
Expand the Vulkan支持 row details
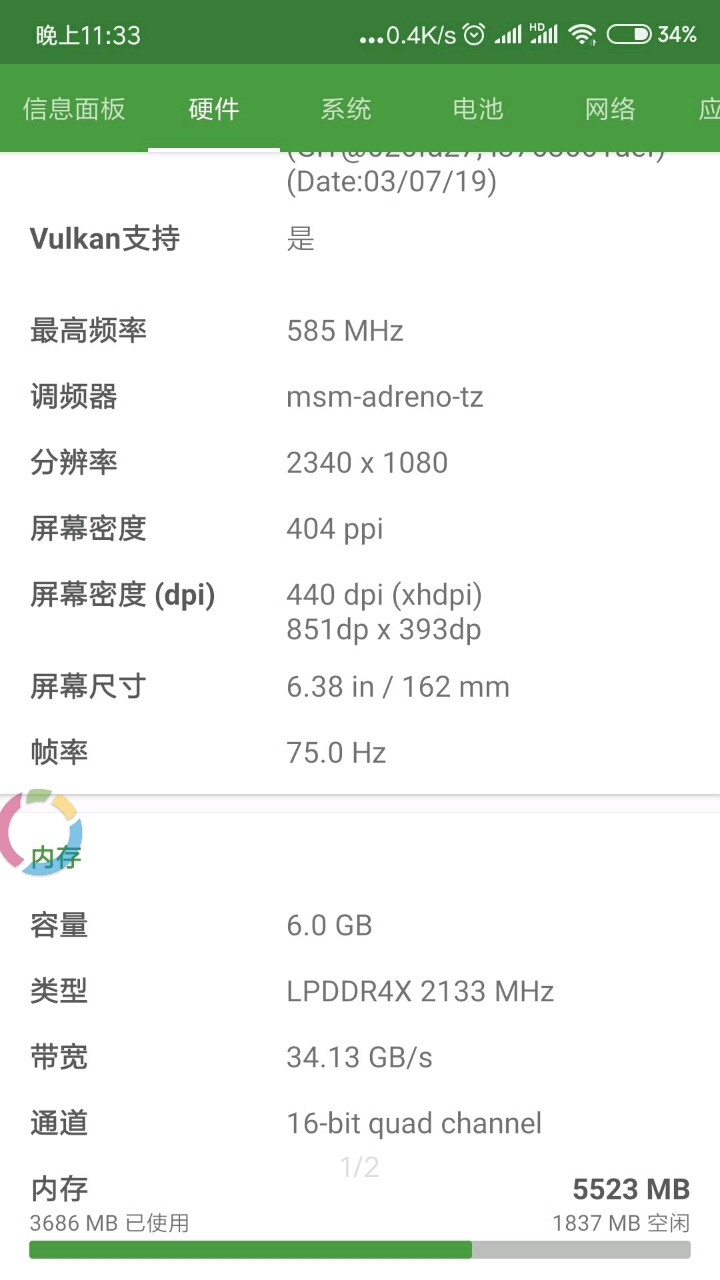click(x=104, y=239)
